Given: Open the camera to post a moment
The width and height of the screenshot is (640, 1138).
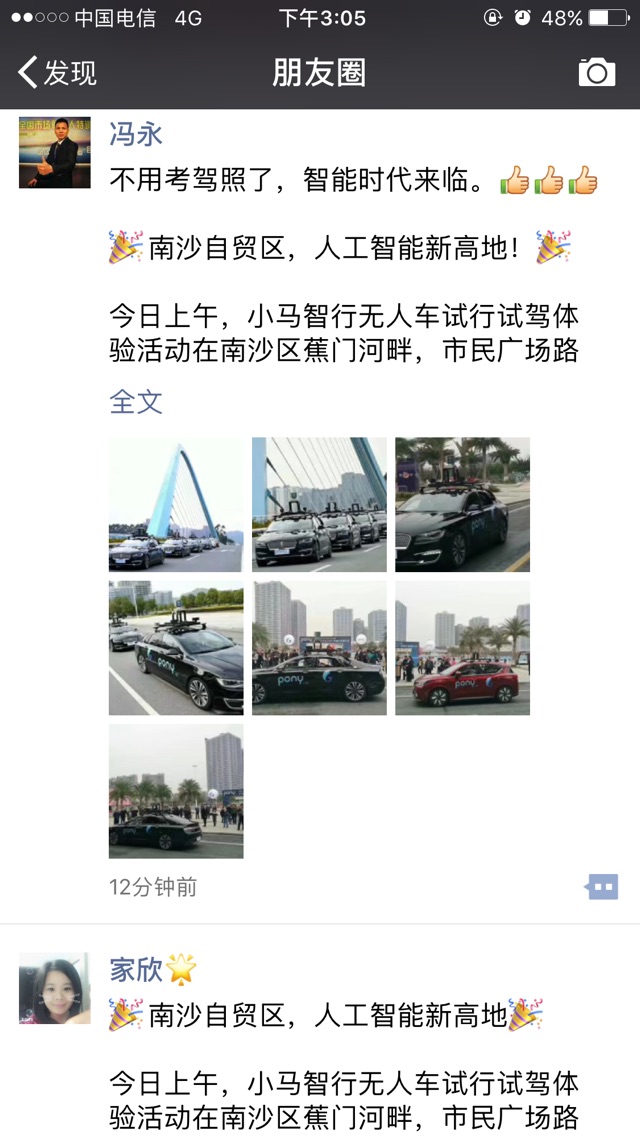Looking at the screenshot, I should [597, 72].
